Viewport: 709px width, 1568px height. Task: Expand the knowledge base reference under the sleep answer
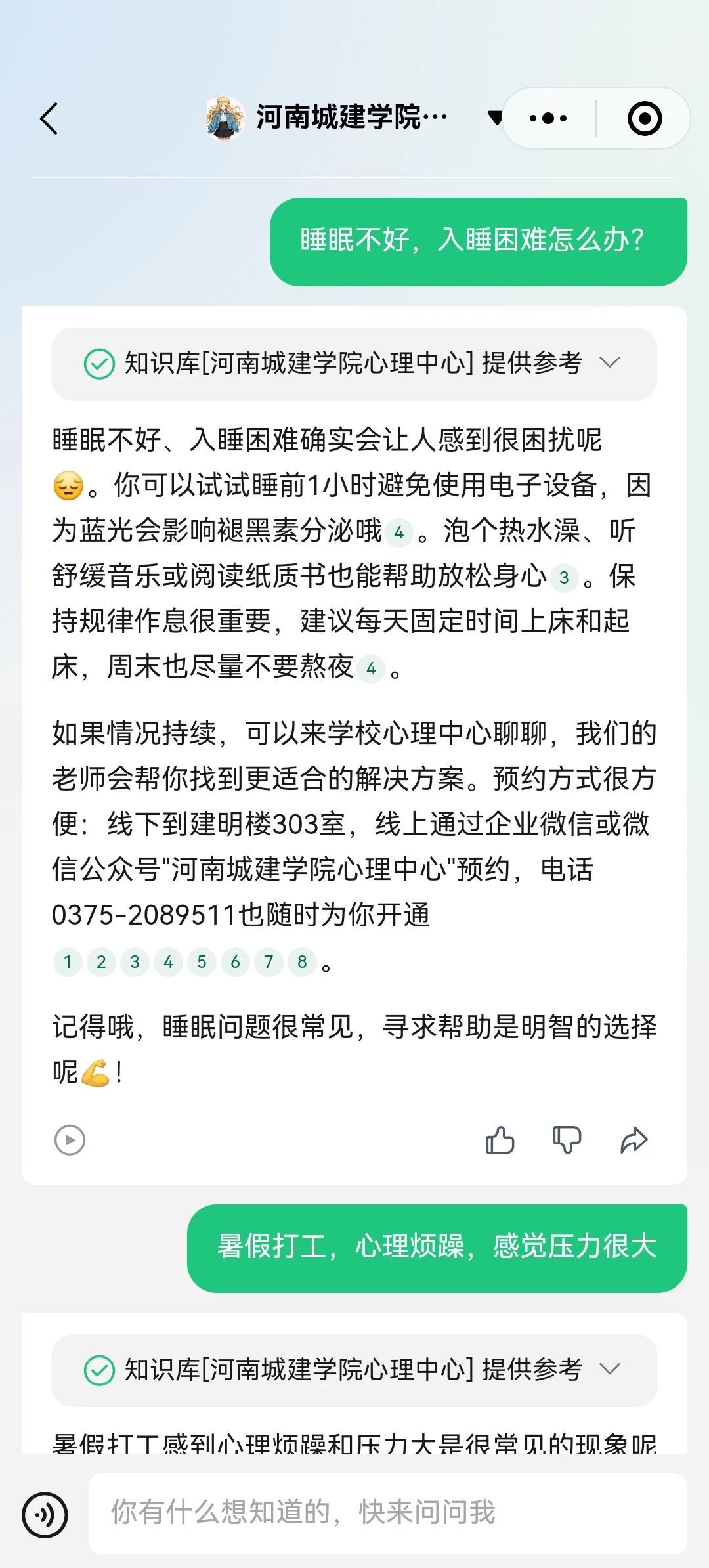610,363
